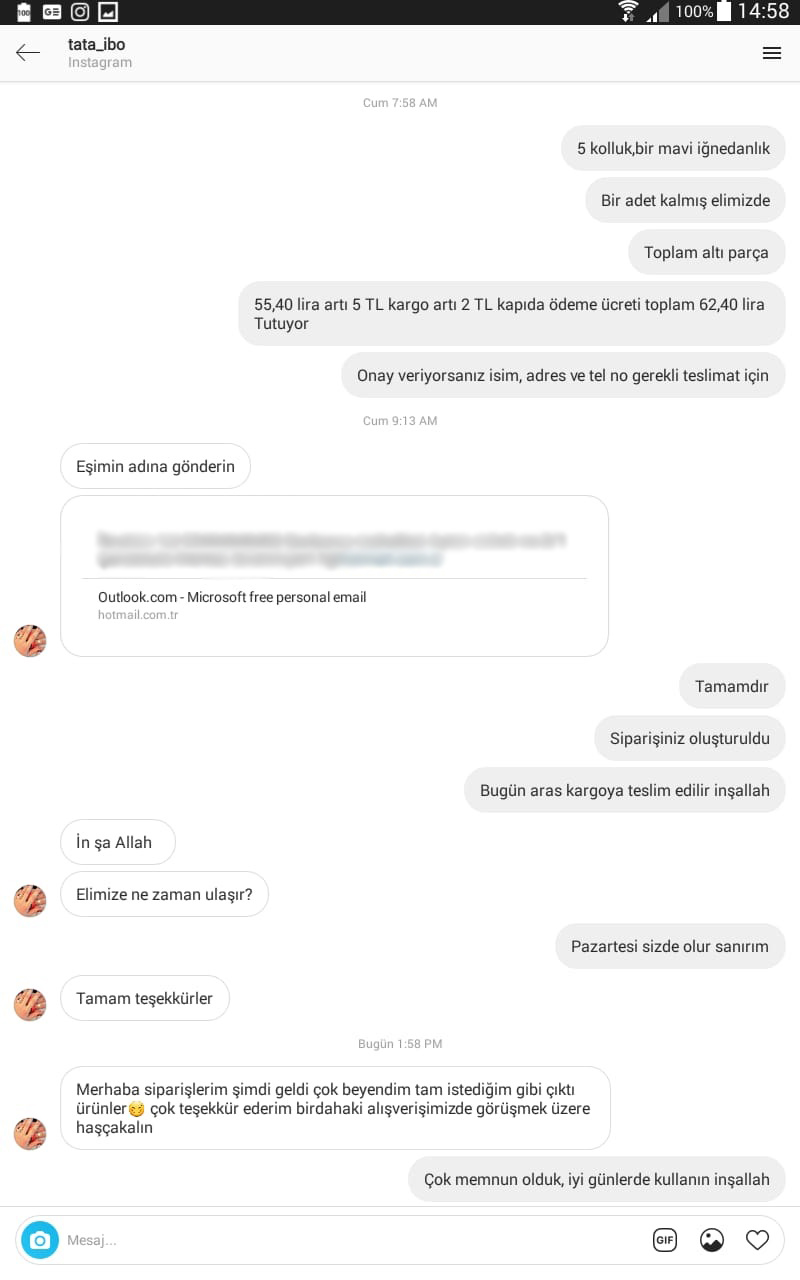The width and height of the screenshot is (800, 1280).
Task: Open the photo gallery picker
Action: (712, 1240)
